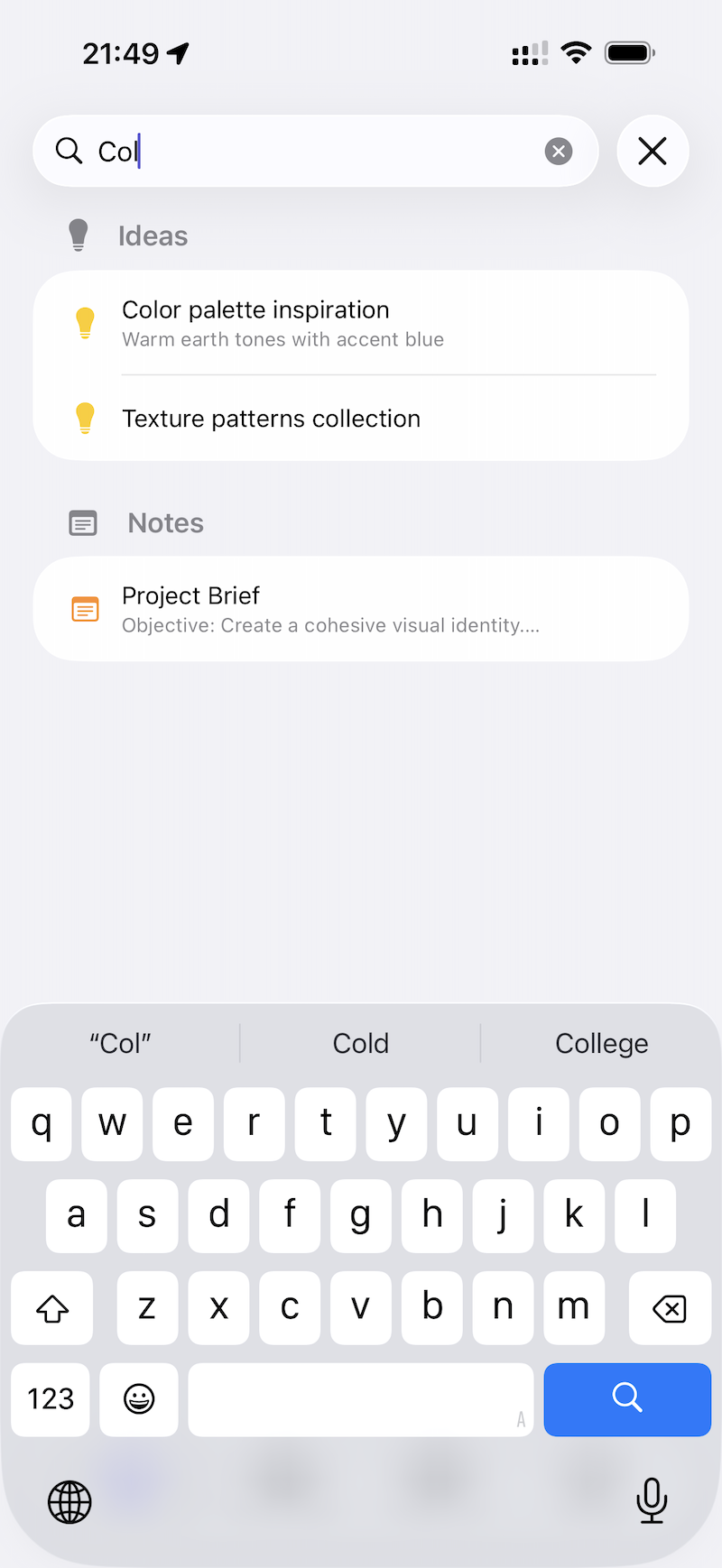The image size is (722, 1568).
Task: Tap the orange note icon next to Project Brief
Action: [85, 608]
